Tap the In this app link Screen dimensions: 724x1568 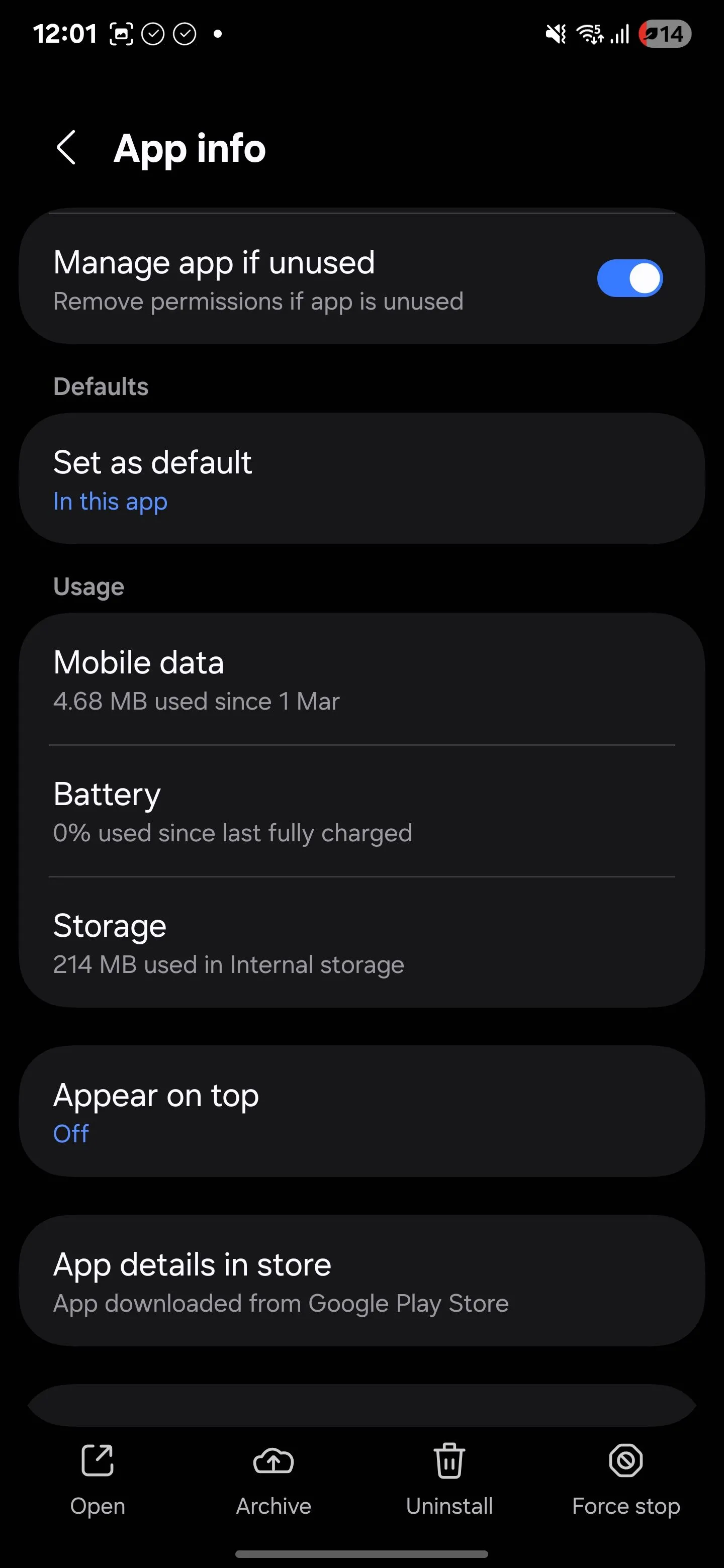110,501
